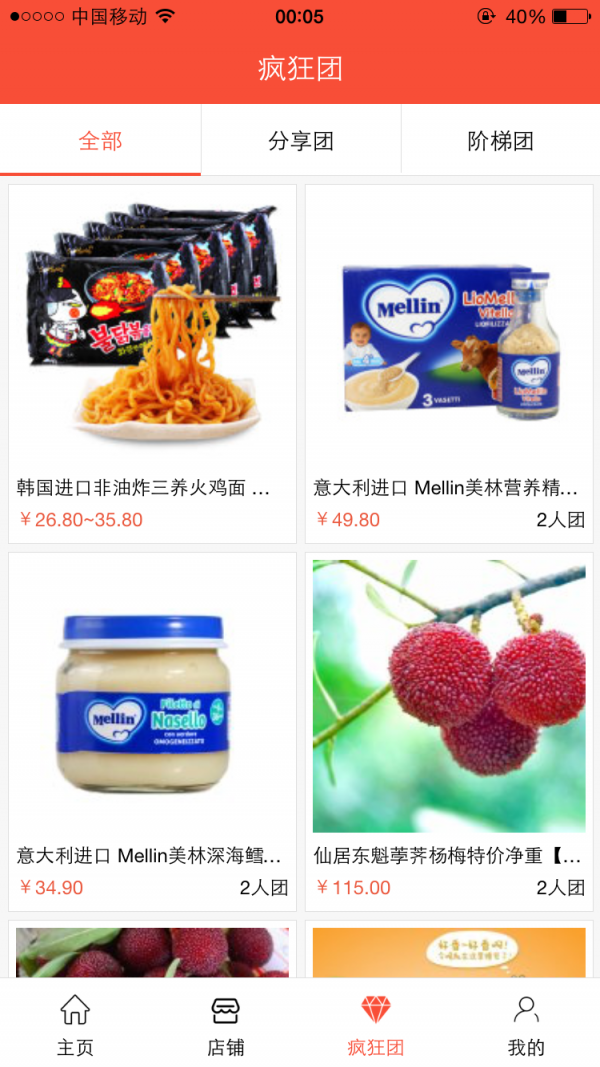Open the 韩国进口非油炸三养火鸡面 product card
This screenshot has width=600, height=1067.
tap(152, 363)
